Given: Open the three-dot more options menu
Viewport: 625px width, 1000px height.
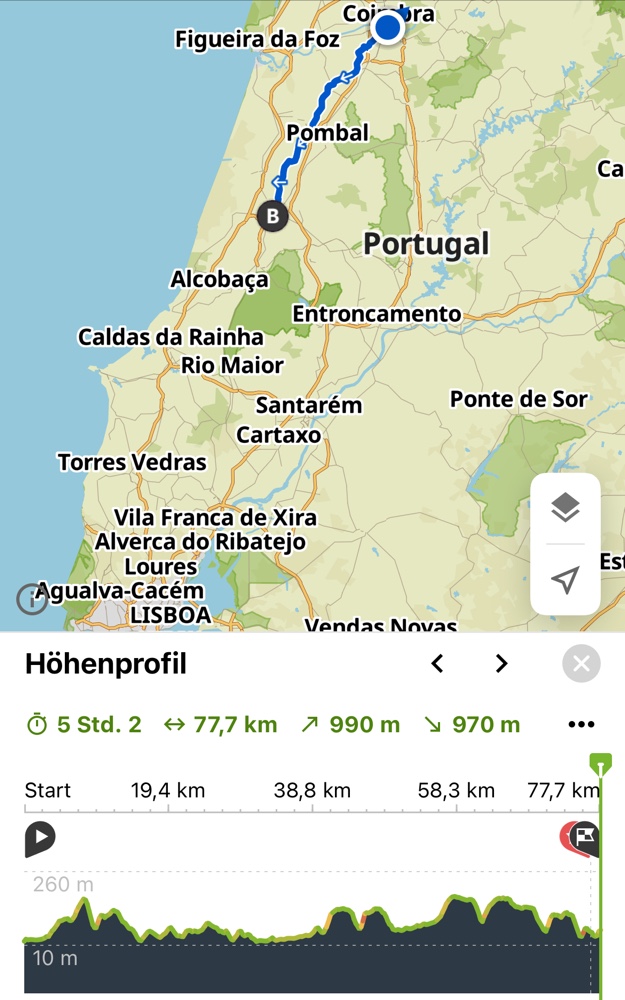Looking at the screenshot, I should tap(581, 725).
